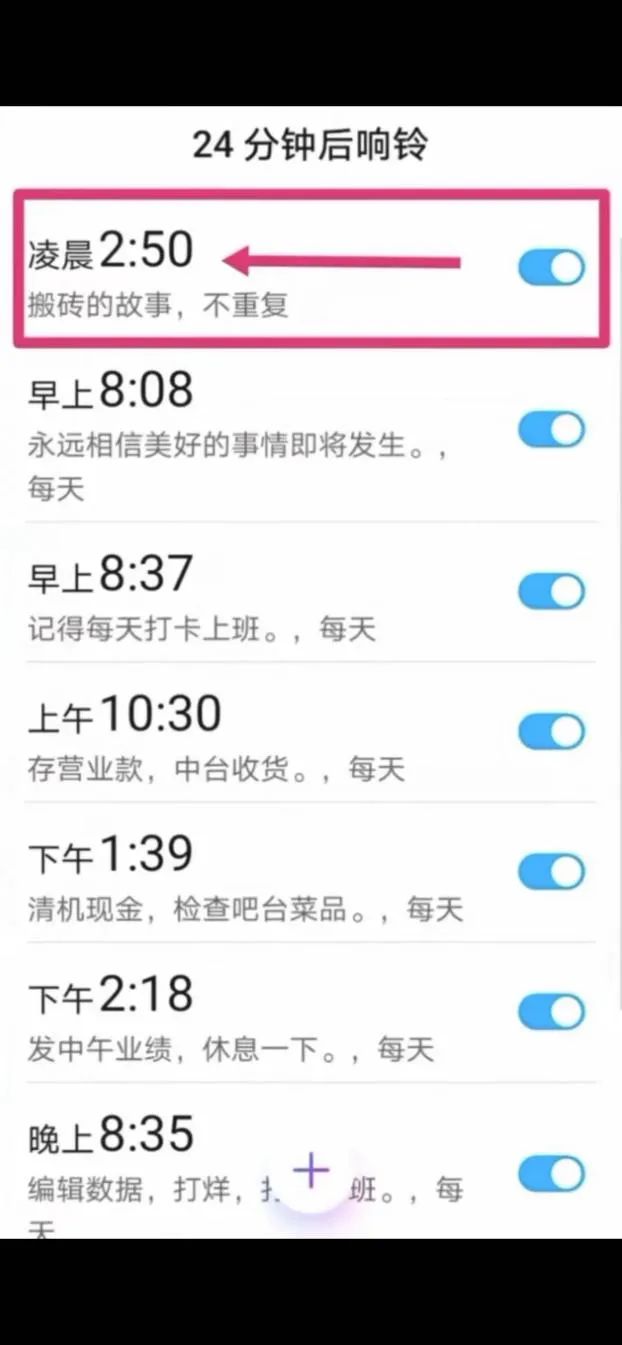Open the 上午 10:30 alarm details
The image size is (622, 1345).
click(200, 735)
